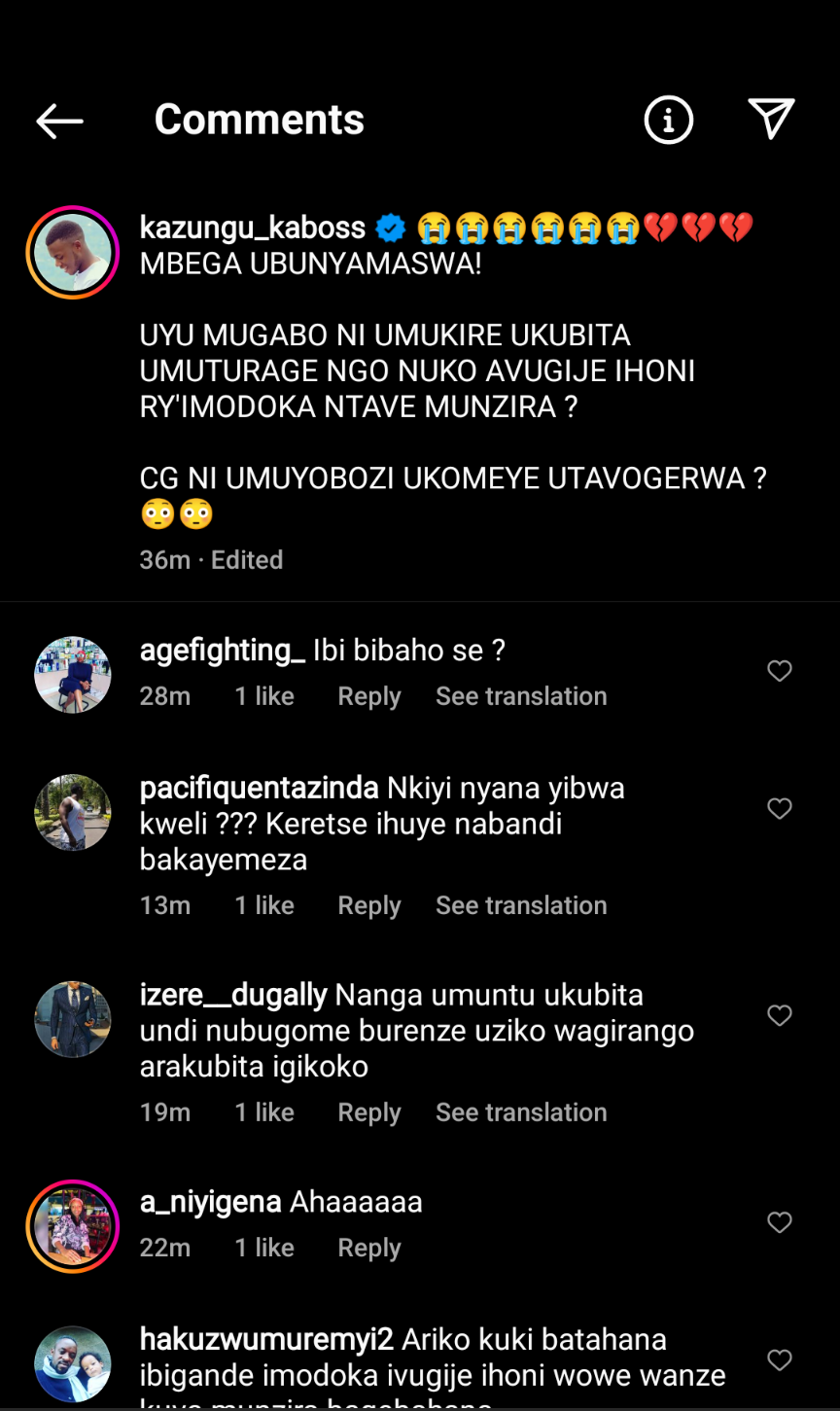
Task: Like a_niyigena's Ahaaaaaa comment
Action: (x=780, y=1222)
